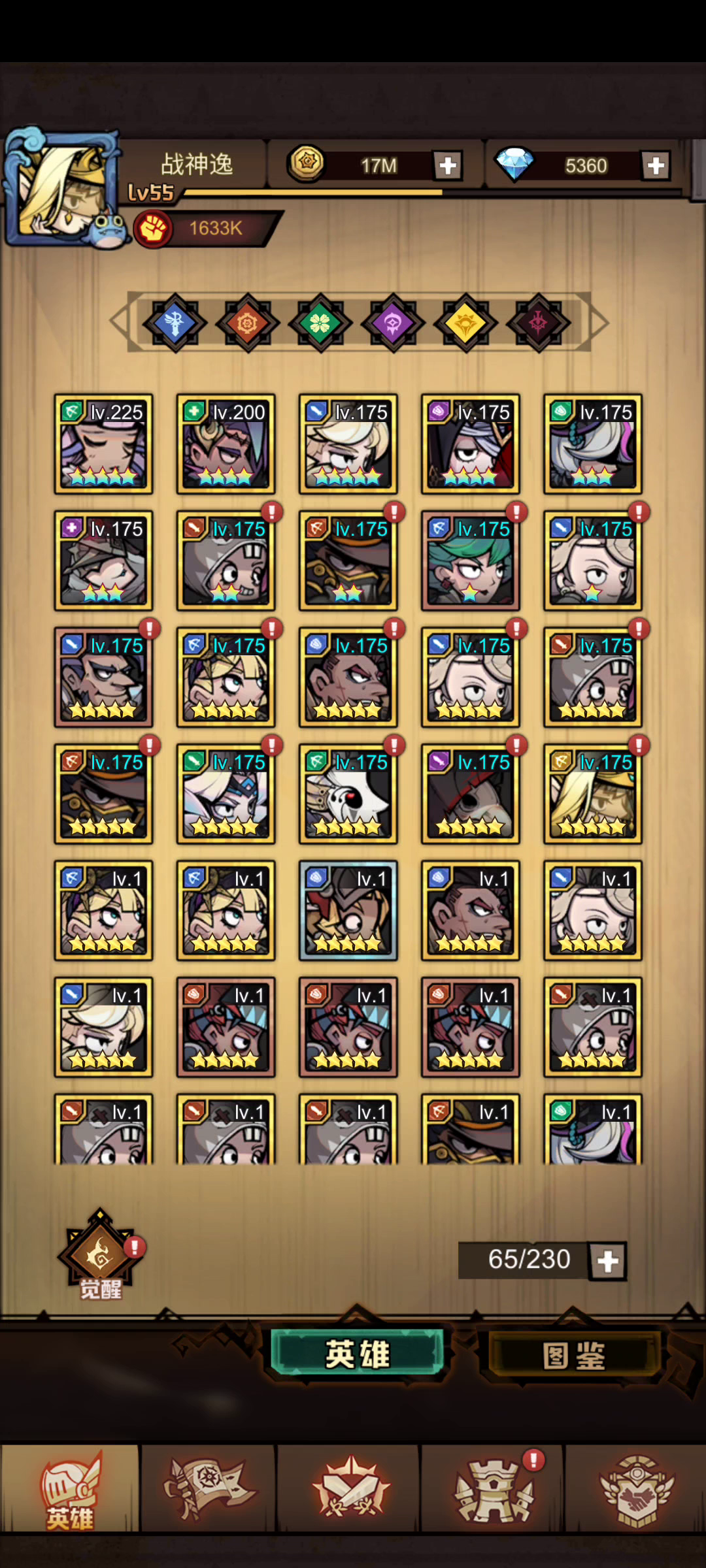
Task: Expand hero capacity next to 65/230
Action: [x=608, y=1261]
